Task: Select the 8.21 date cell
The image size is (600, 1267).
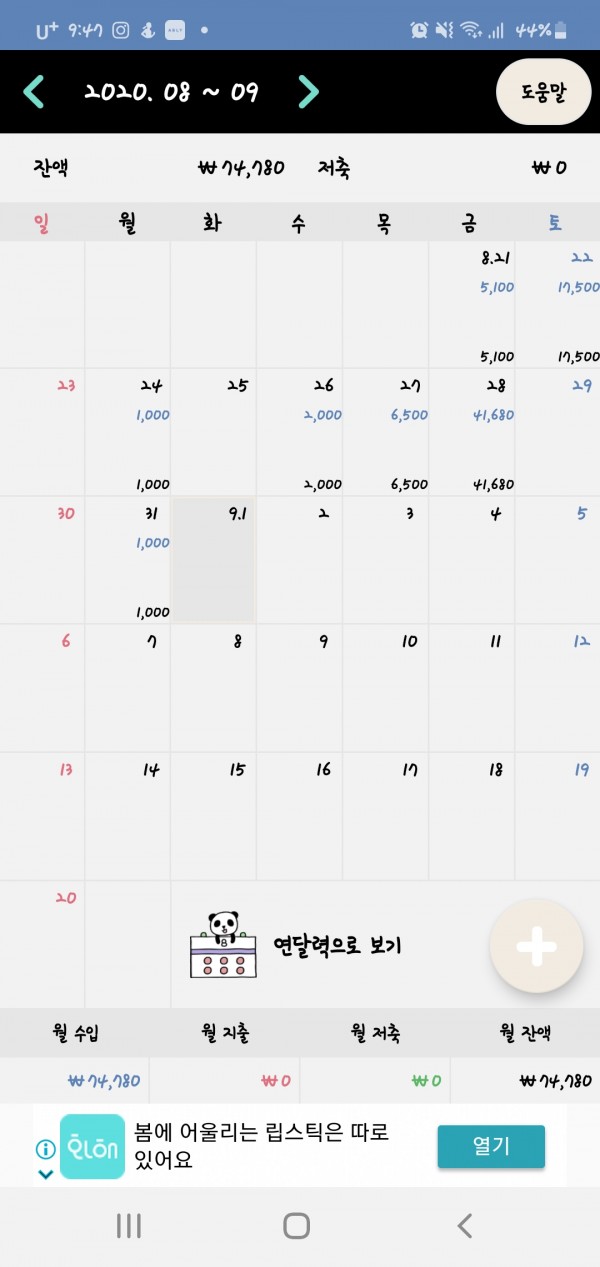Action: tap(472, 304)
